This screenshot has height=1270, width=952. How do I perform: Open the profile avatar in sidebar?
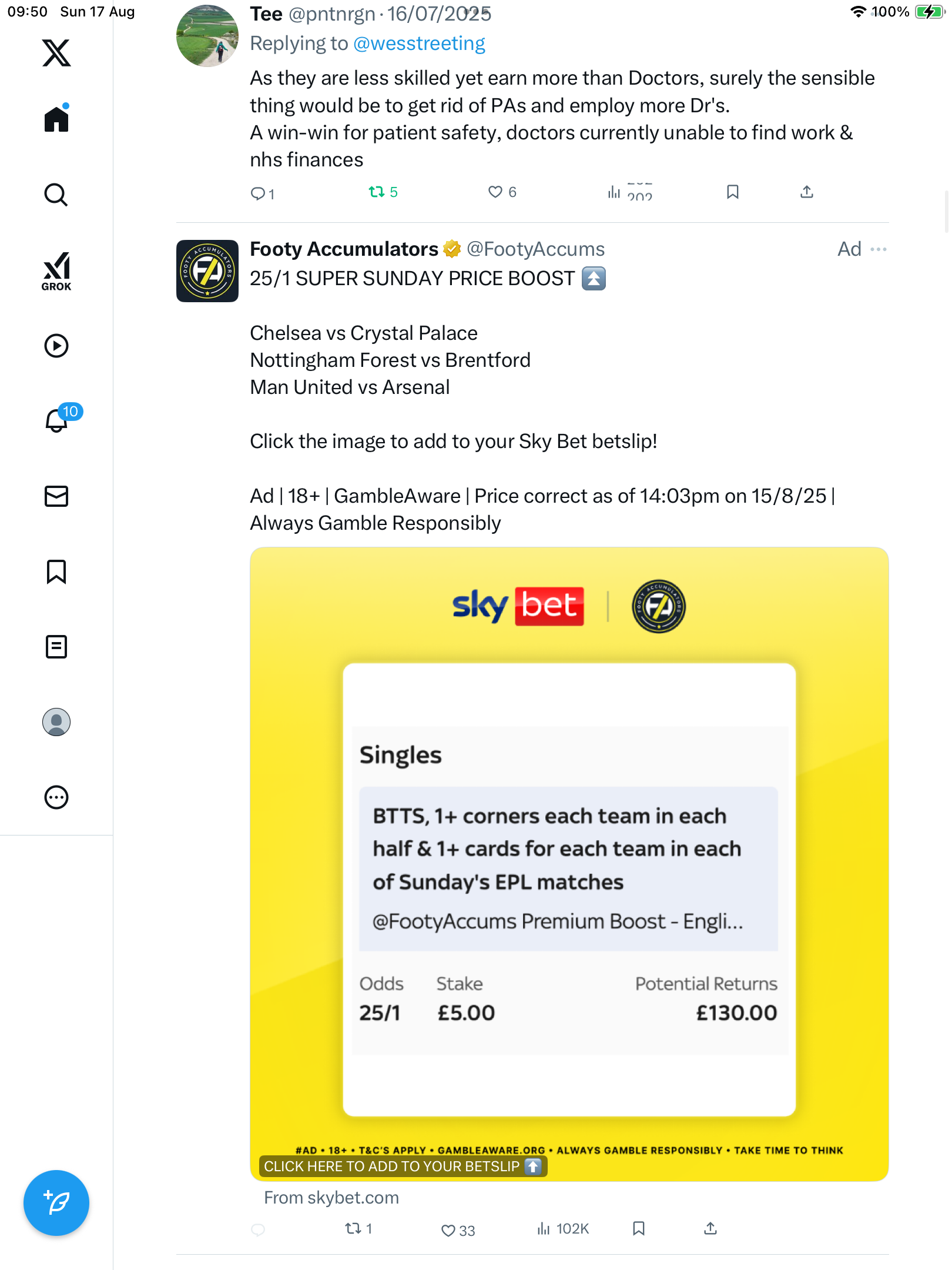click(56, 722)
